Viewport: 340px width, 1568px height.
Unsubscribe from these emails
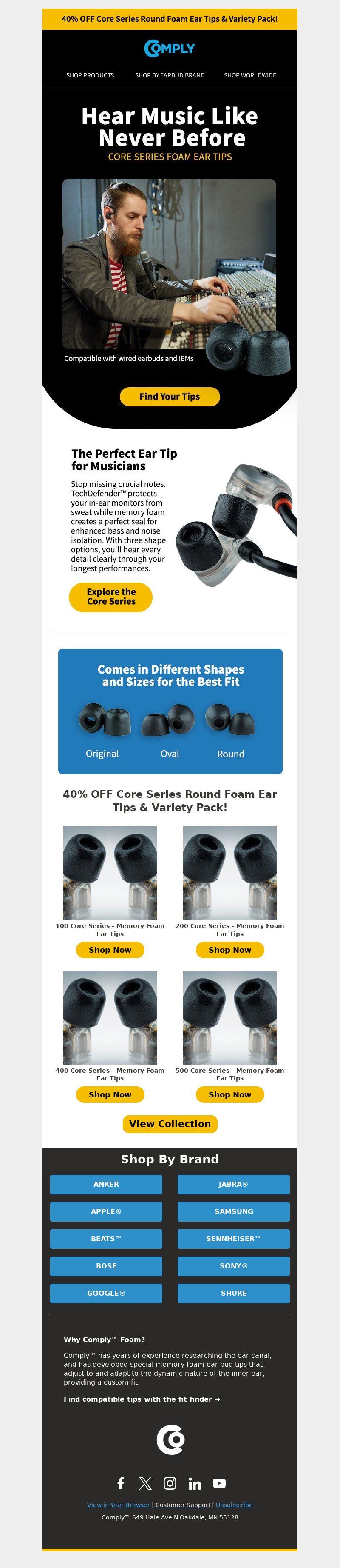coord(234,1505)
